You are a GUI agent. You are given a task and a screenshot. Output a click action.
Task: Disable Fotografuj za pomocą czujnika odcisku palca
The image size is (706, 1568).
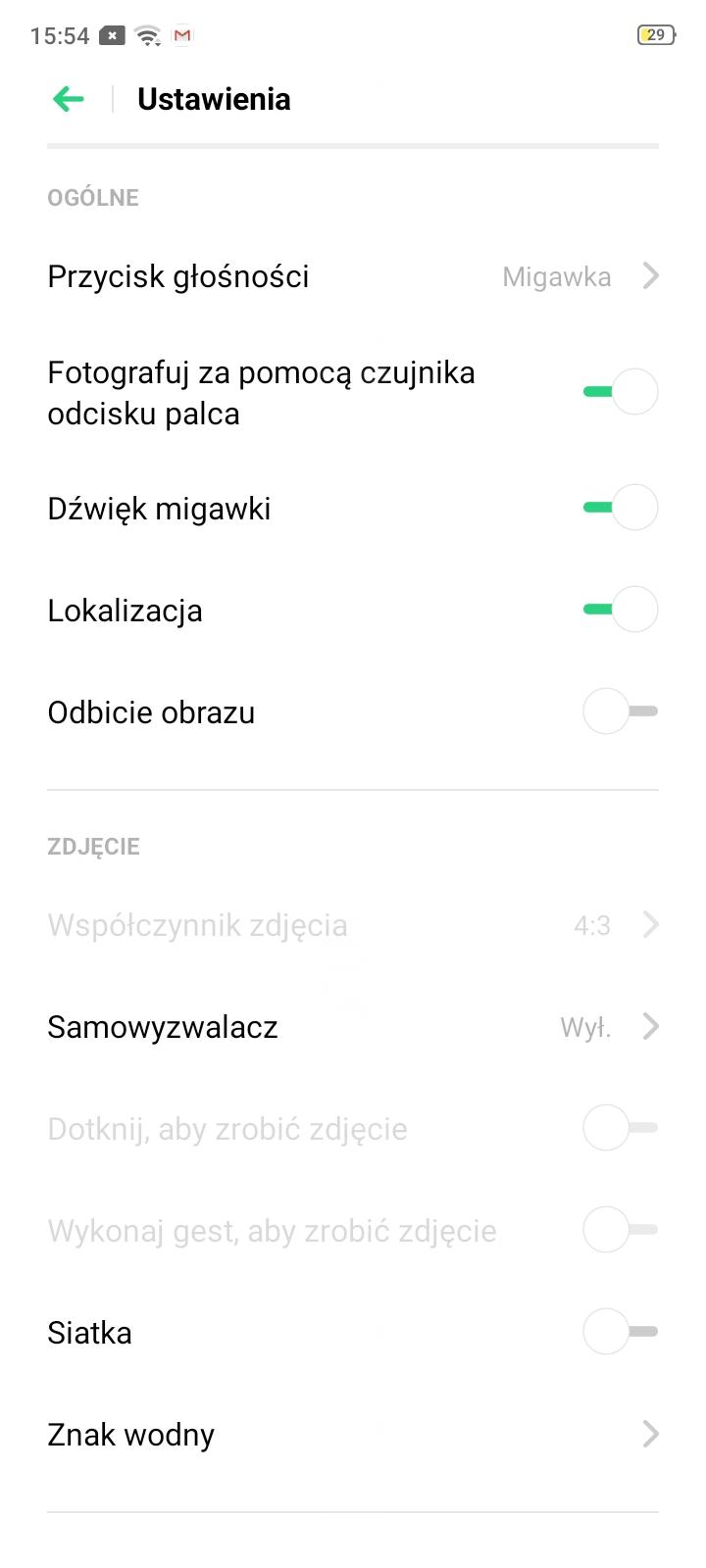click(x=620, y=392)
